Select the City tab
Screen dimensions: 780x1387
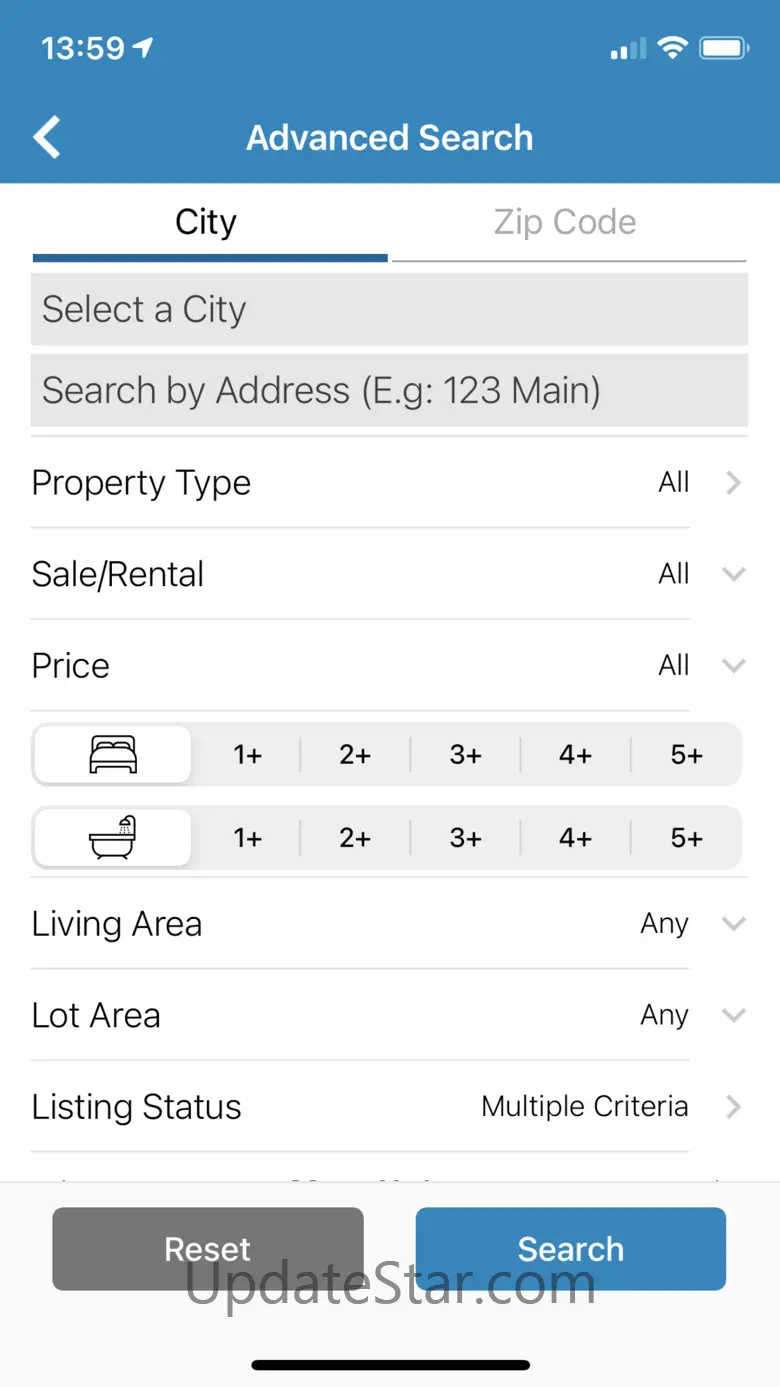(x=206, y=222)
